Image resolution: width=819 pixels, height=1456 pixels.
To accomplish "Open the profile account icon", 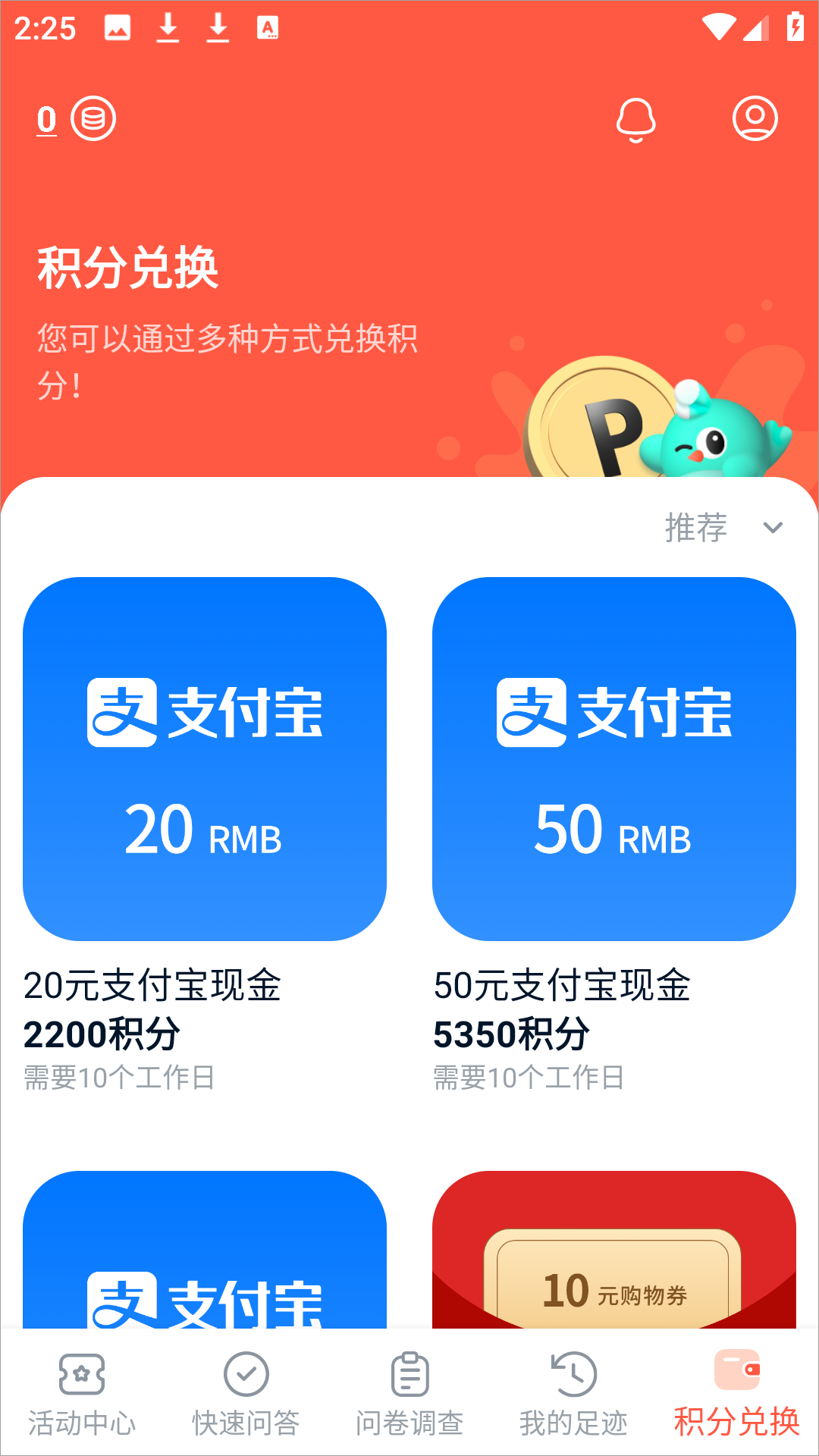I will [x=755, y=119].
